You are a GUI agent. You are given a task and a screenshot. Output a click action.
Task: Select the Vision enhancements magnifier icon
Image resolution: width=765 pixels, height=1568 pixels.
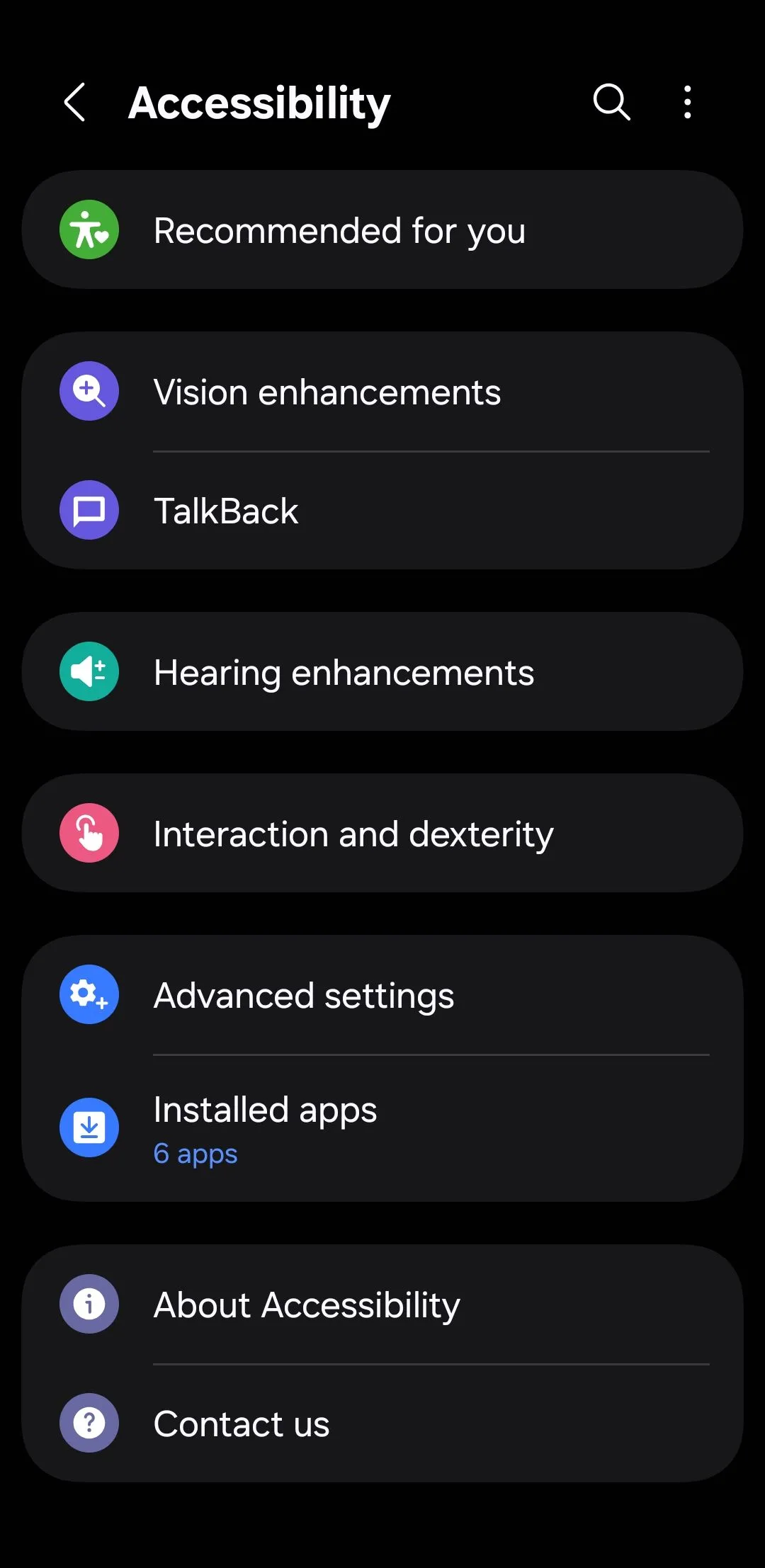click(88, 391)
